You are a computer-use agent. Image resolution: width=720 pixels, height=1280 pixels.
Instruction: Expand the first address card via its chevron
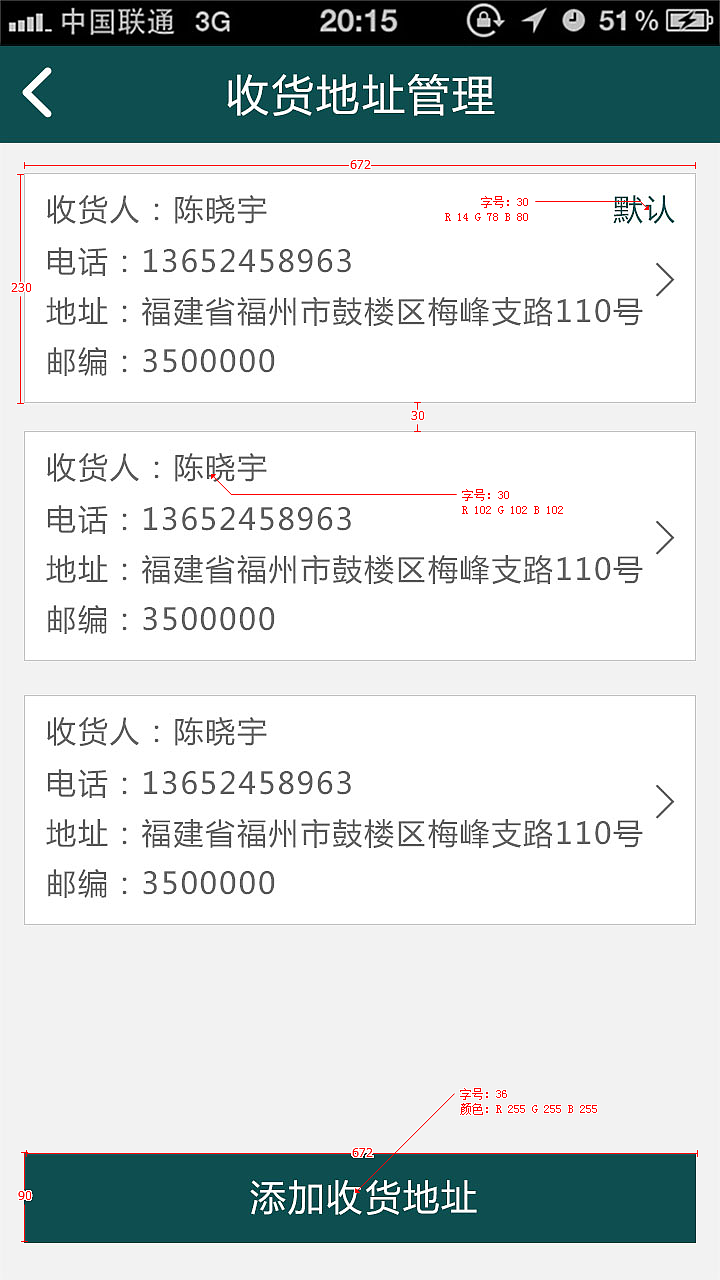pos(664,280)
